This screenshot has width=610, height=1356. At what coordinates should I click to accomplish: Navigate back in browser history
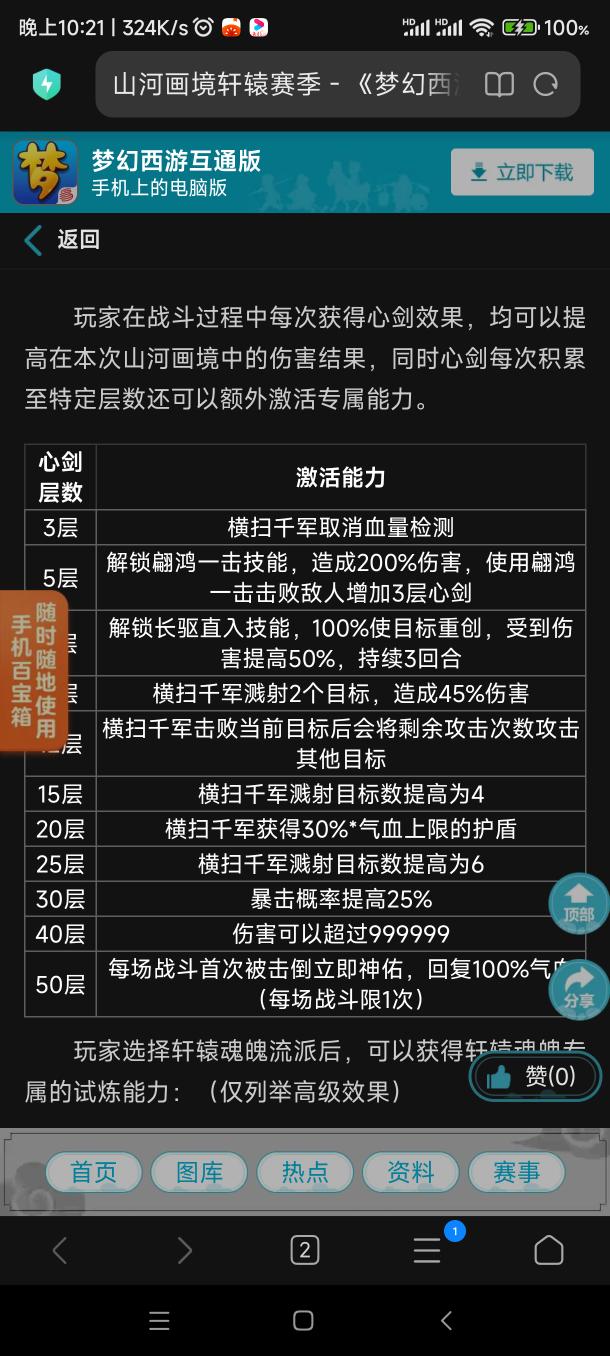60,1250
